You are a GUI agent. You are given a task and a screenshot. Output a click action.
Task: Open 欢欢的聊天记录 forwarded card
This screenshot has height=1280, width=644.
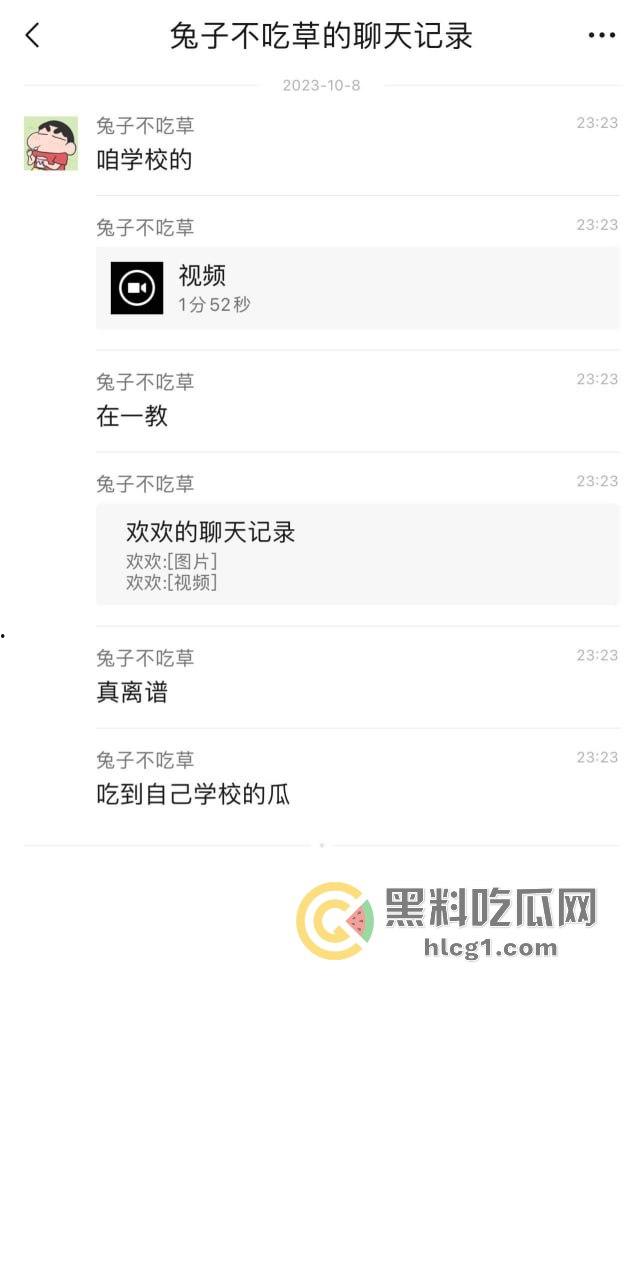pyautogui.click(x=357, y=554)
